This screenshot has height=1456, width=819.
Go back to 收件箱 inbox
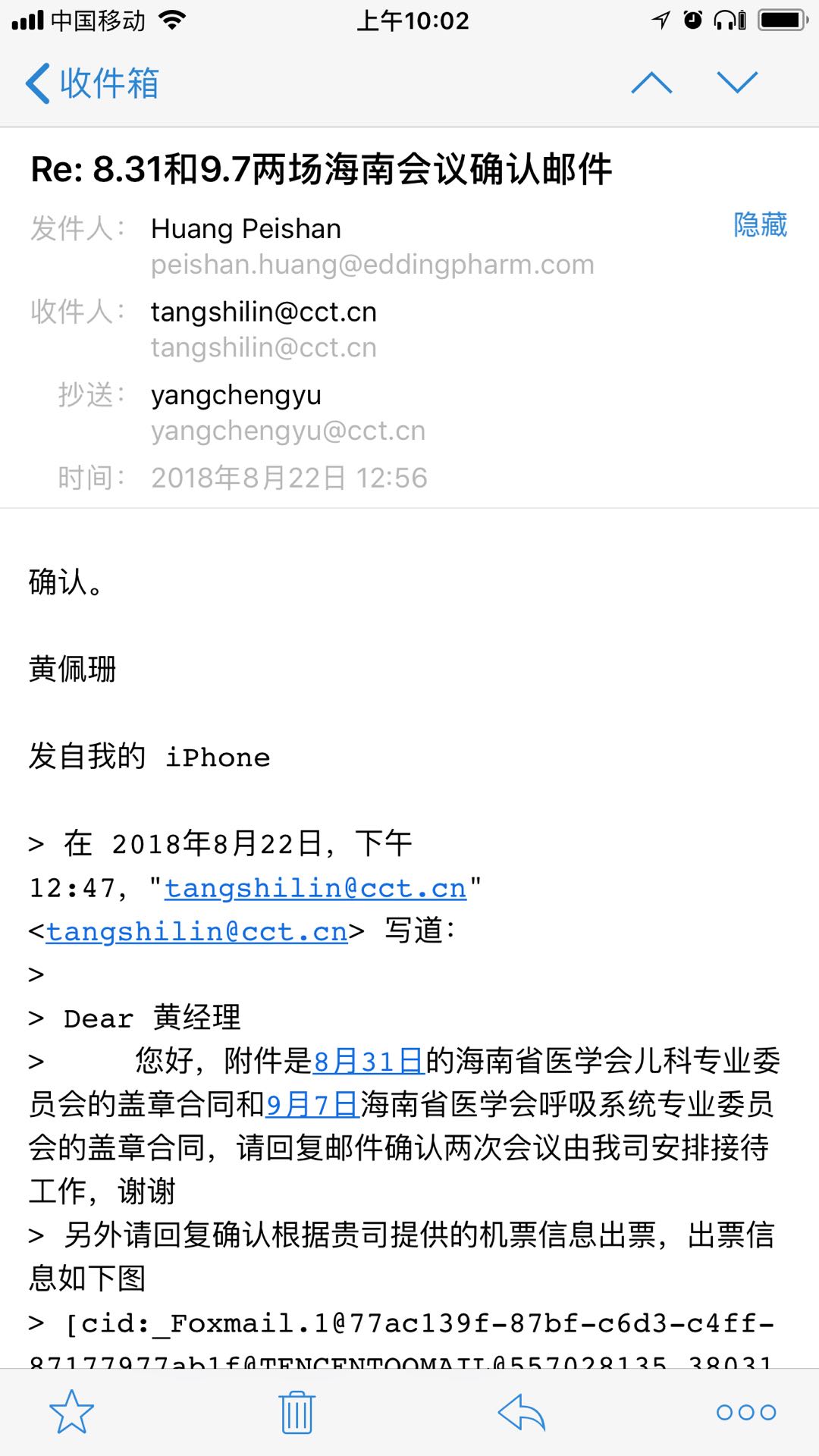pos(93,83)
